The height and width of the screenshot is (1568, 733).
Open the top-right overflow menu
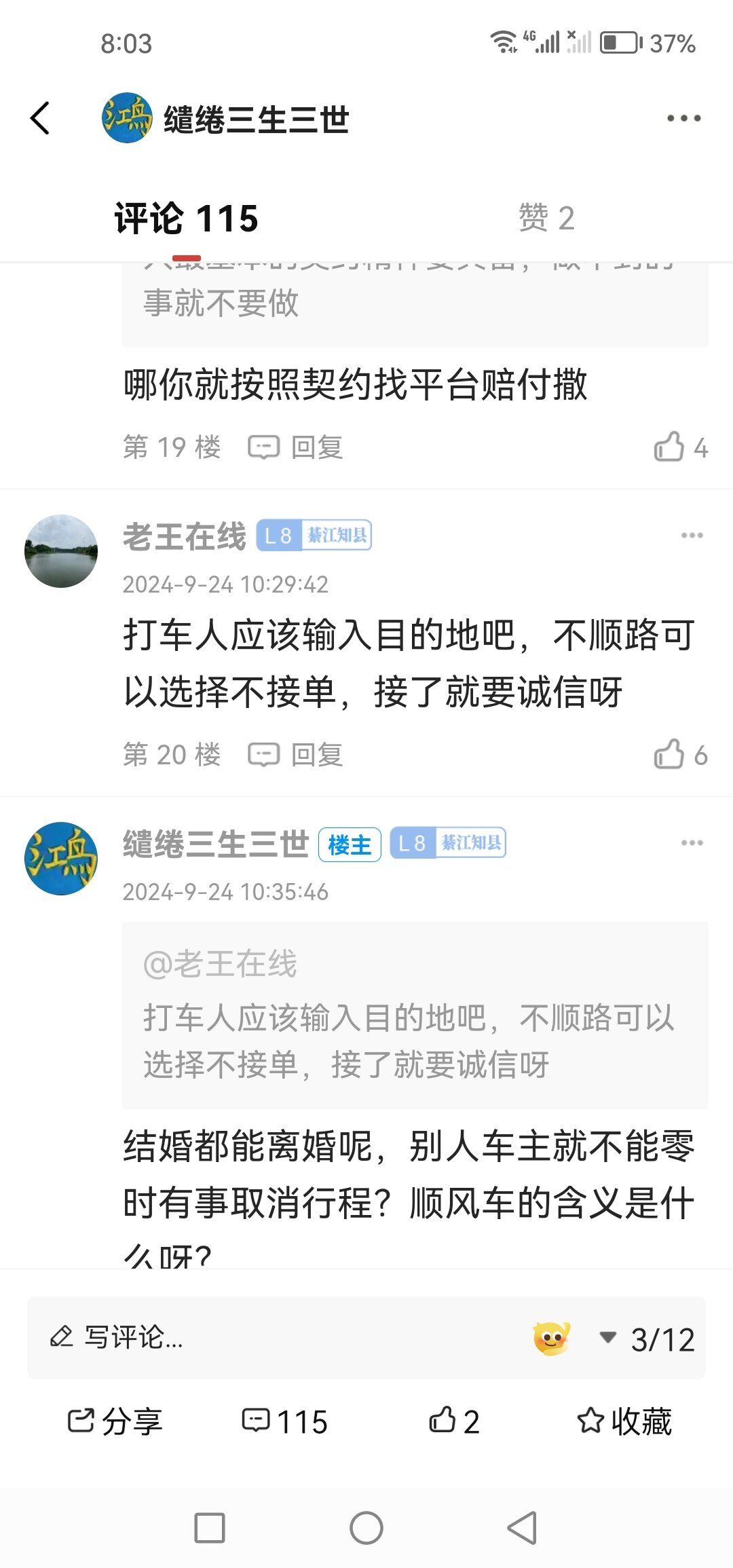pos(683,118)
